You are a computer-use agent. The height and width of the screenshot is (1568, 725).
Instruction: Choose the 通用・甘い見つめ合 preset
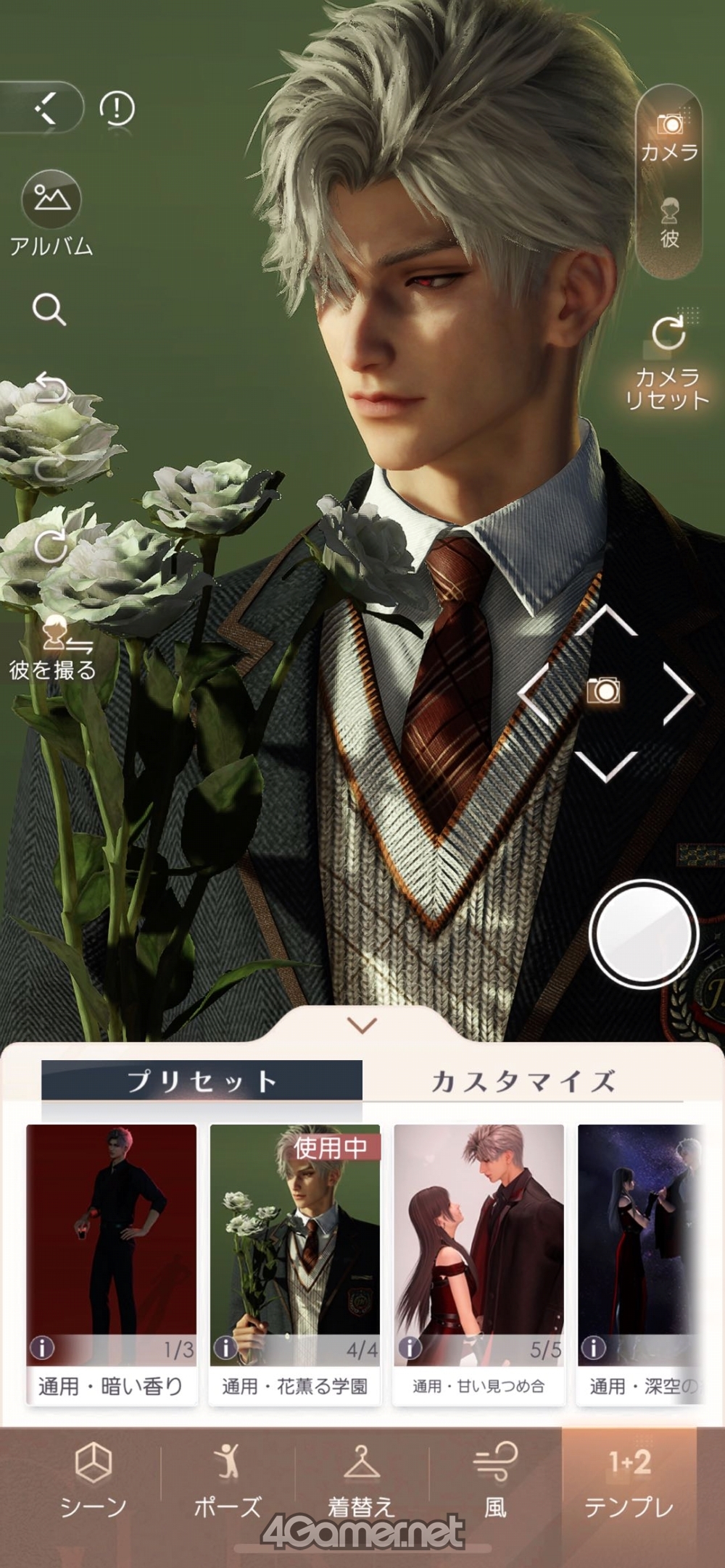click(478, 1264)
